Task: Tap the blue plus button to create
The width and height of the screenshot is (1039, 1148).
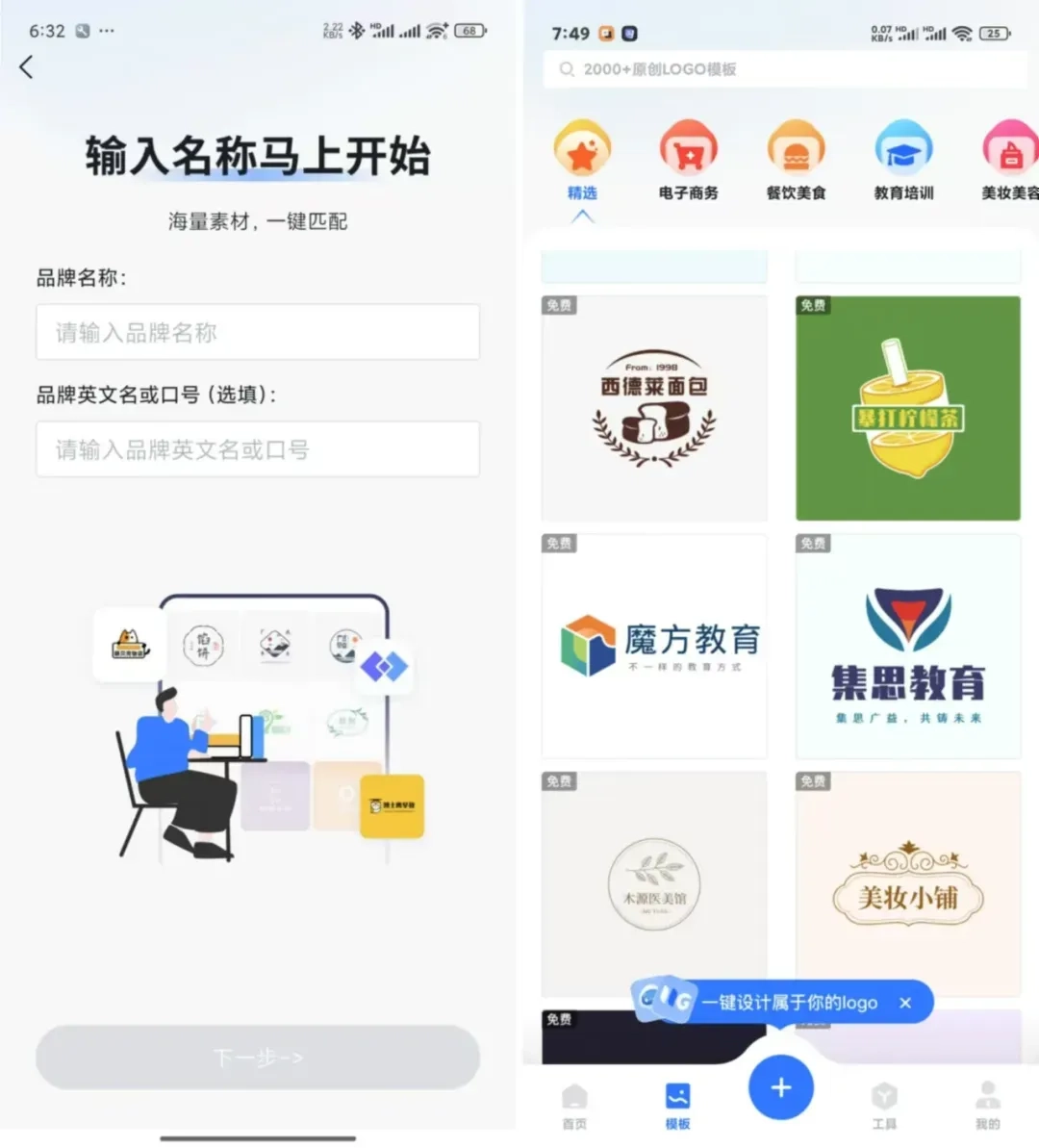Action: pyautogui.click(x=780, y=1086)
